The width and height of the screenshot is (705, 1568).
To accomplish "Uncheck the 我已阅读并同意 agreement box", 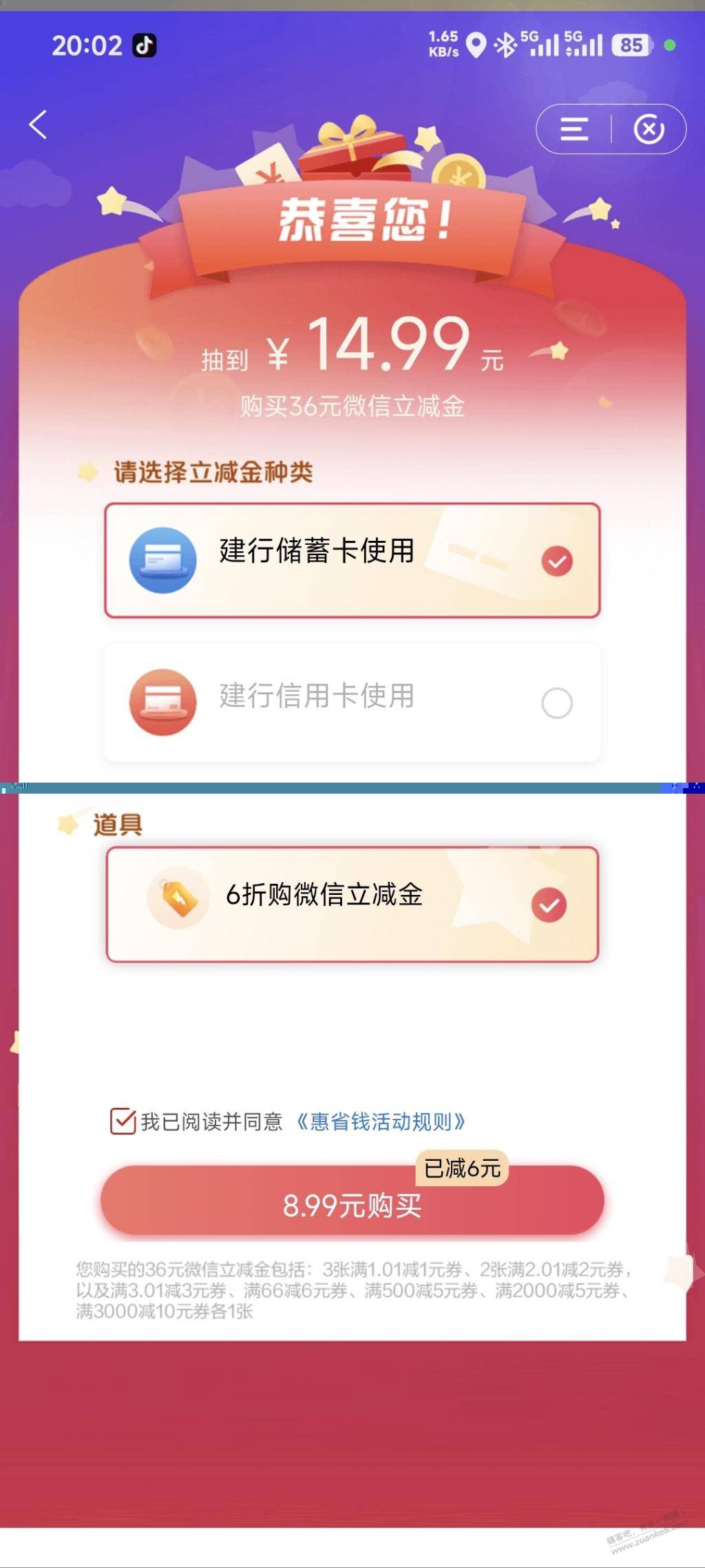I will 123,1122.
